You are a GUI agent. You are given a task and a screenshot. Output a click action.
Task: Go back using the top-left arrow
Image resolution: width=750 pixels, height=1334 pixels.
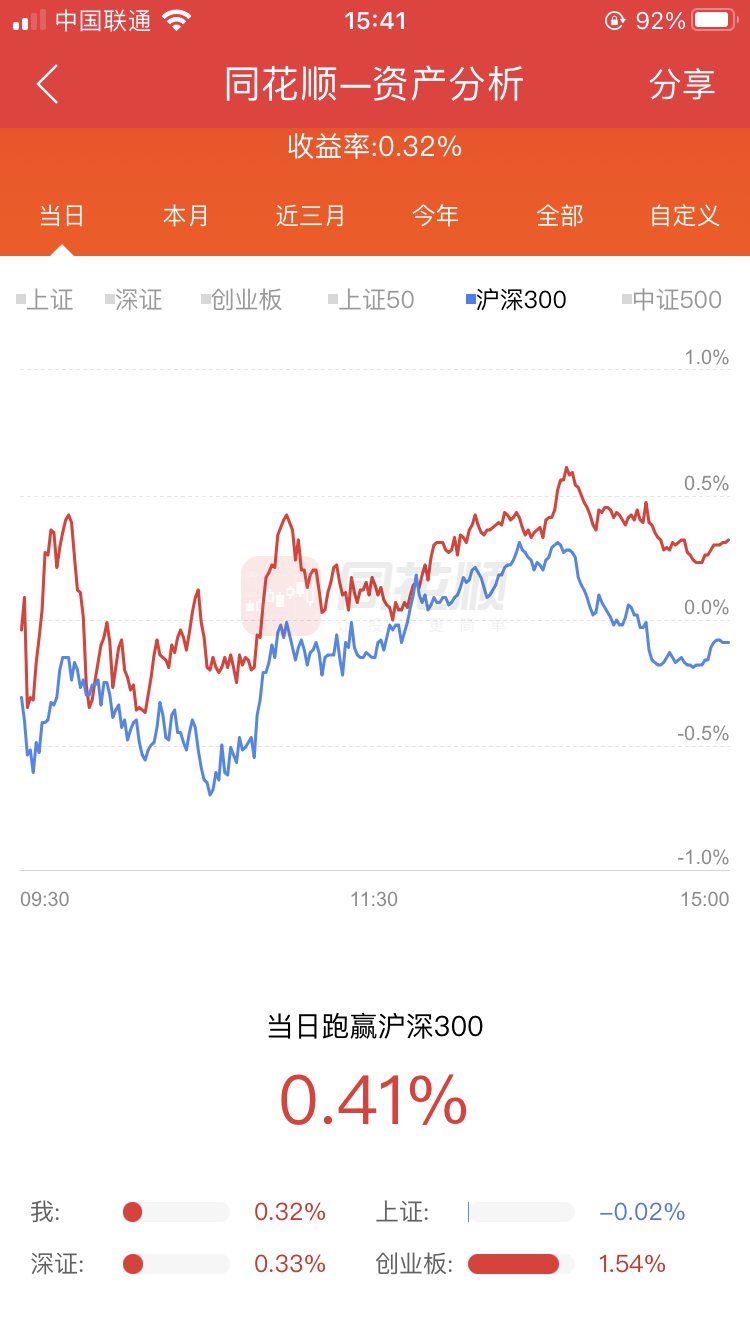pos(48,85)
